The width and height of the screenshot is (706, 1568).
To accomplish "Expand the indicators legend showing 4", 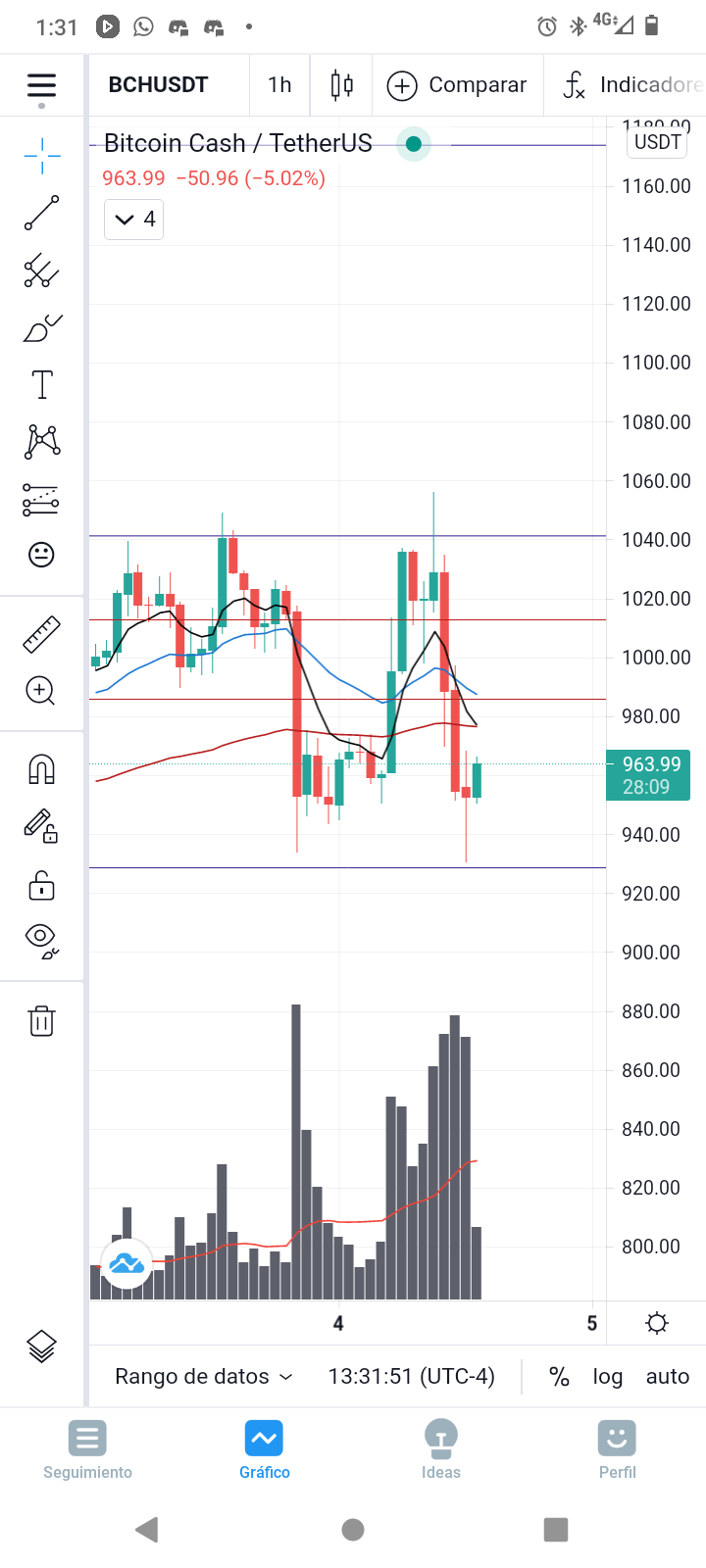I will click(x=134, y=220).
